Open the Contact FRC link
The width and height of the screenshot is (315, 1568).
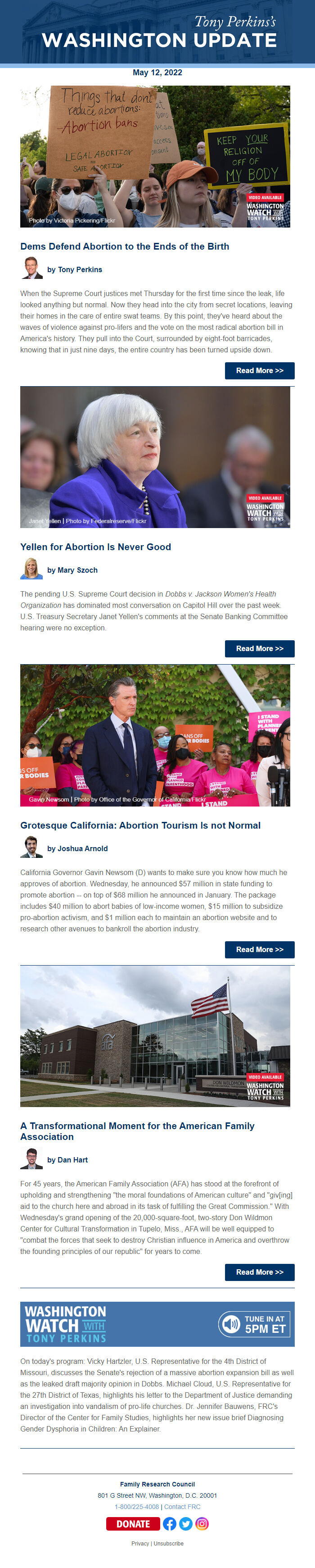click(182, 1507)
